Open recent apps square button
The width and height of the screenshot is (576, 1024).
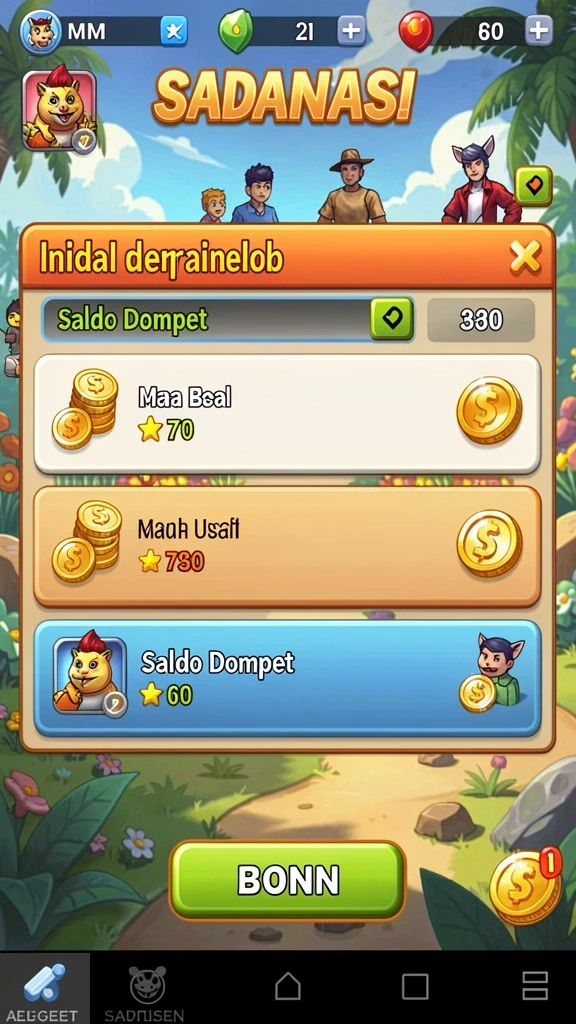coord(415,986)
